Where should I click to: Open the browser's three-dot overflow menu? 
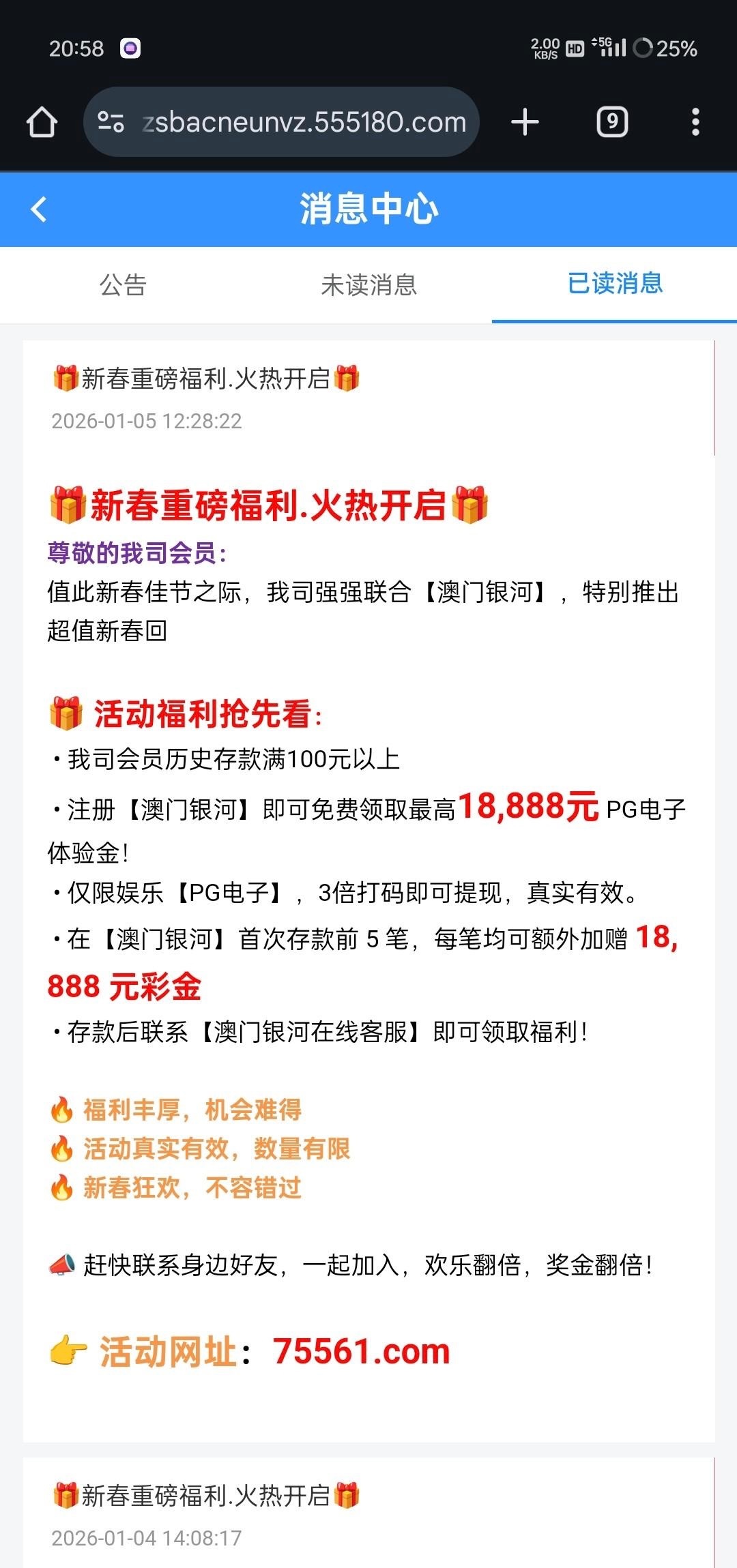pos(695,122)
